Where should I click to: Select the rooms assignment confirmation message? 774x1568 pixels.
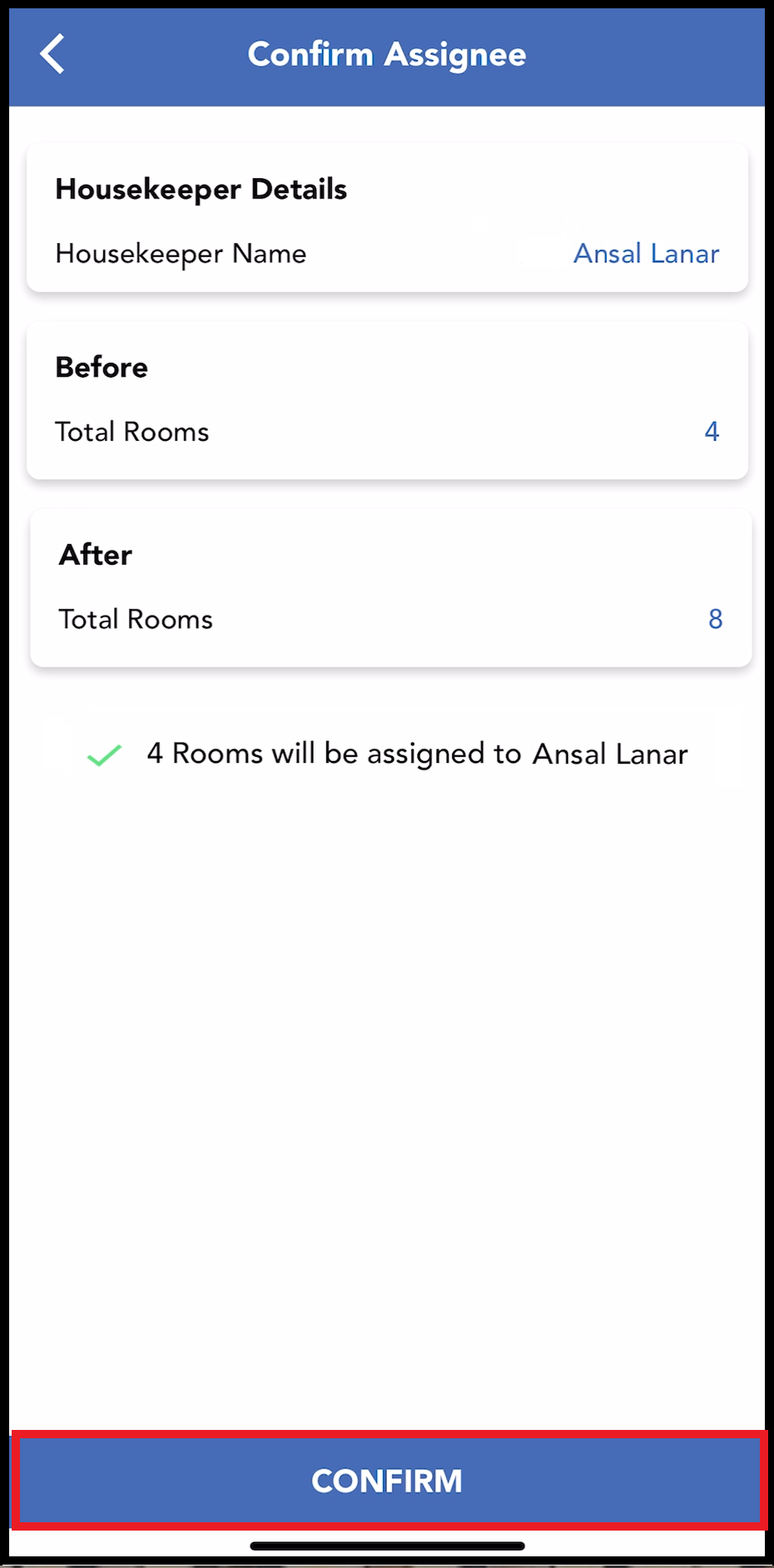[416, 754]
